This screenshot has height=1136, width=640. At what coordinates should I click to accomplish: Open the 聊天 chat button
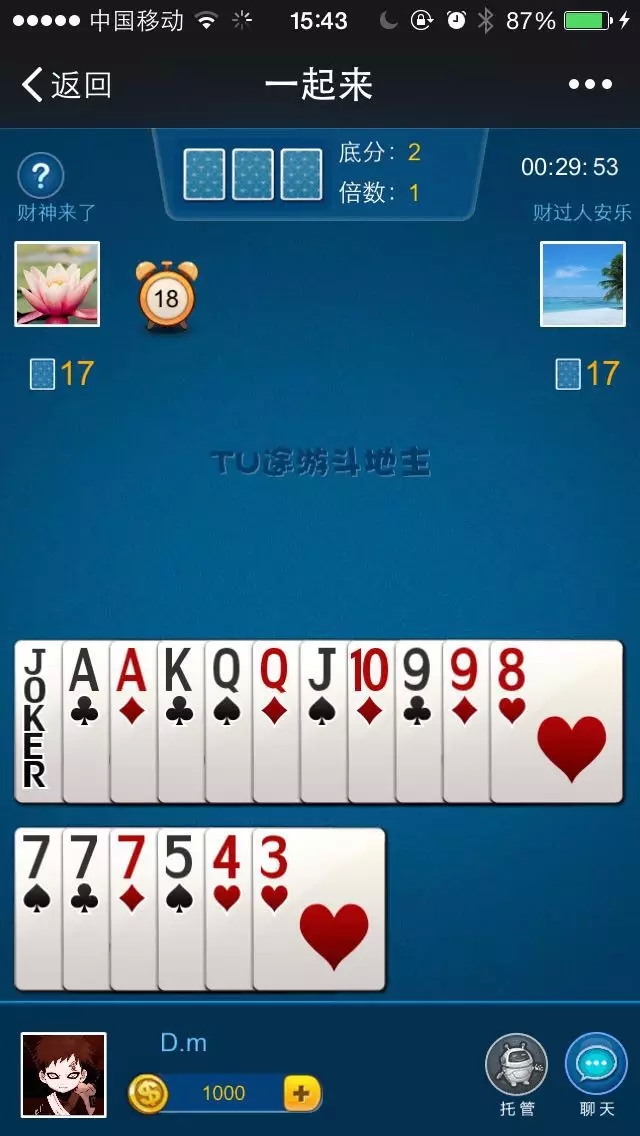pos(596,1074)
